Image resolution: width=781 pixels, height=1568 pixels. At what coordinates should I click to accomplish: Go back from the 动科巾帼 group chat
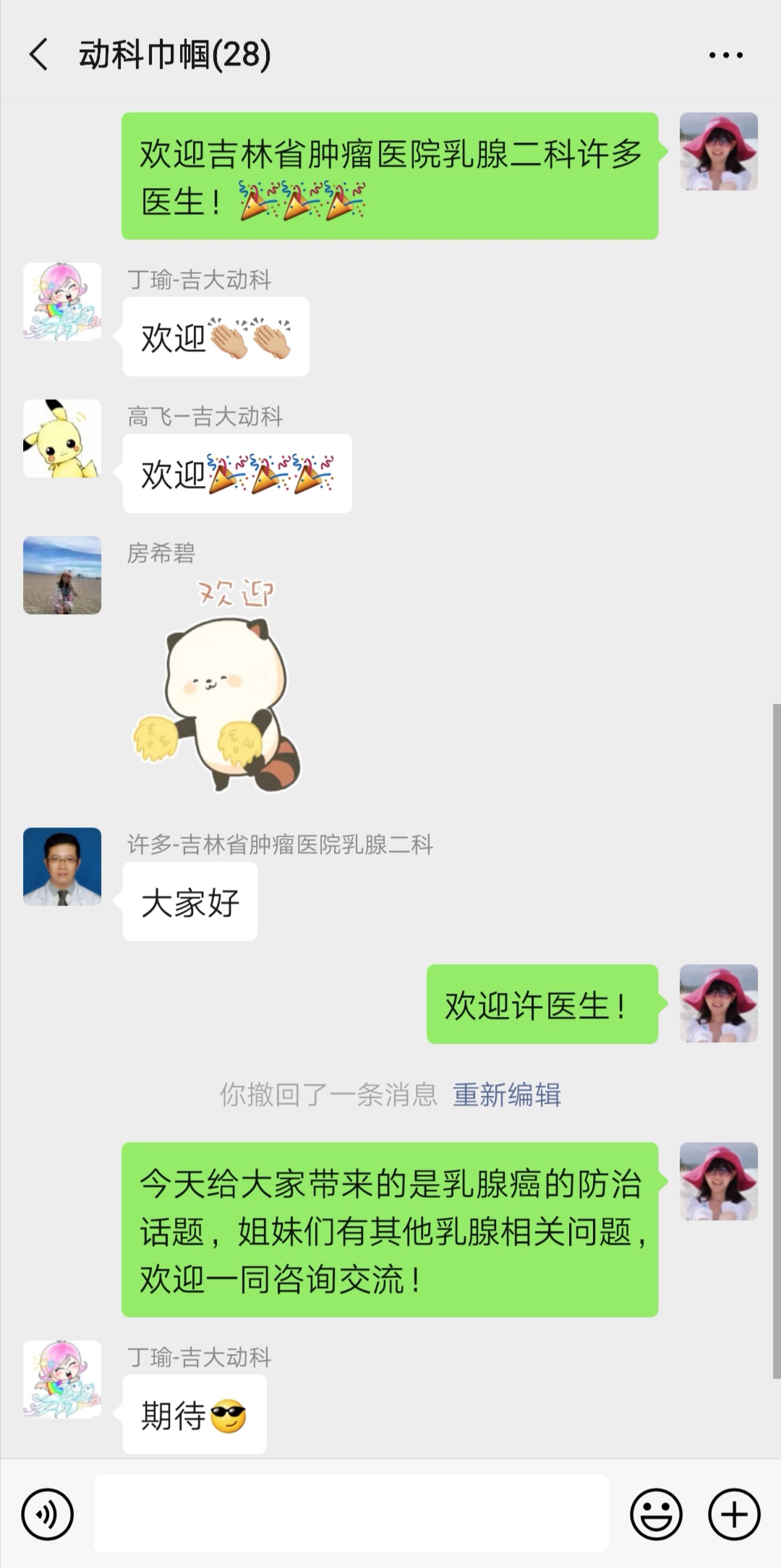click(39, 55)
